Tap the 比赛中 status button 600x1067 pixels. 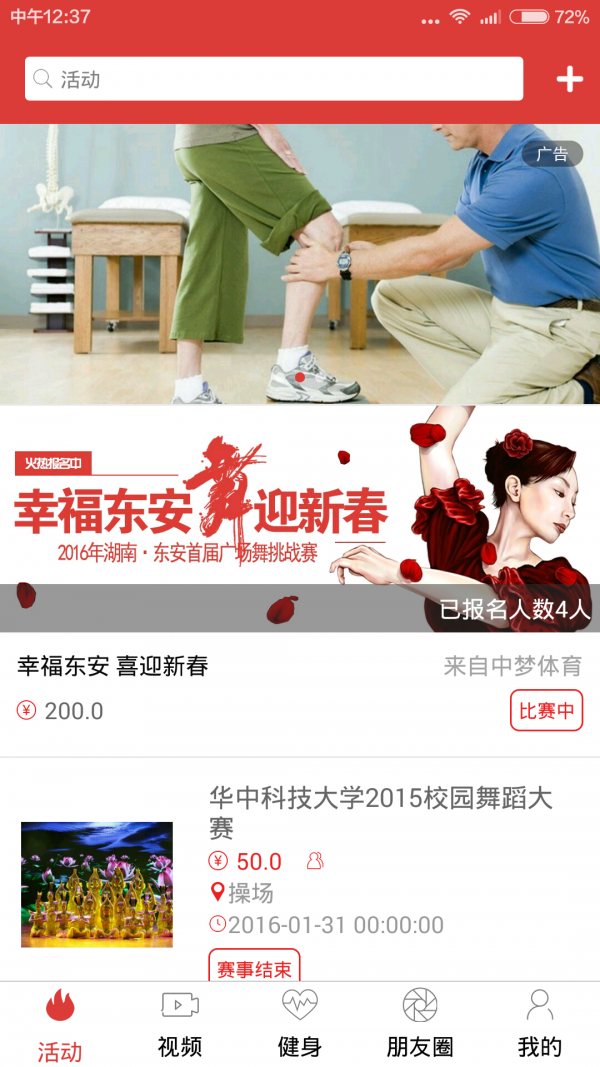pos(546,711)
